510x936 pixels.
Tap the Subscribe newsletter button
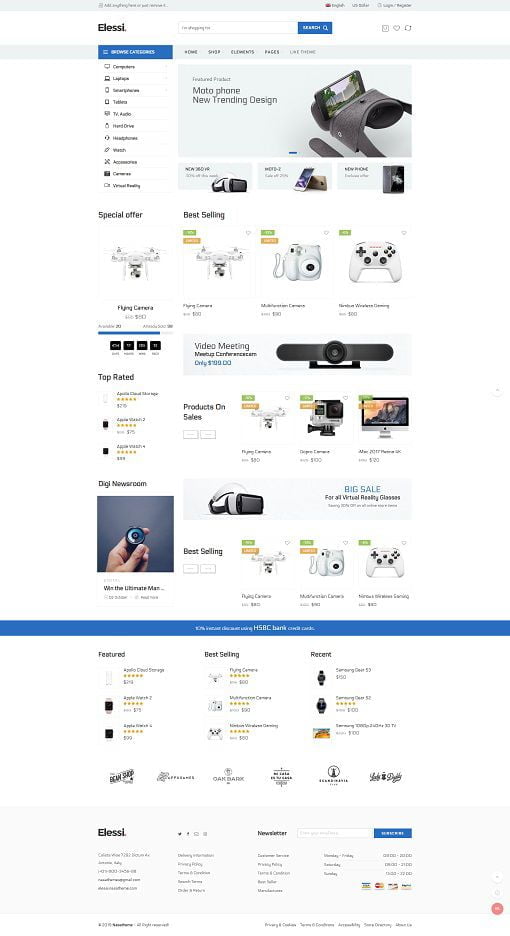392,833
